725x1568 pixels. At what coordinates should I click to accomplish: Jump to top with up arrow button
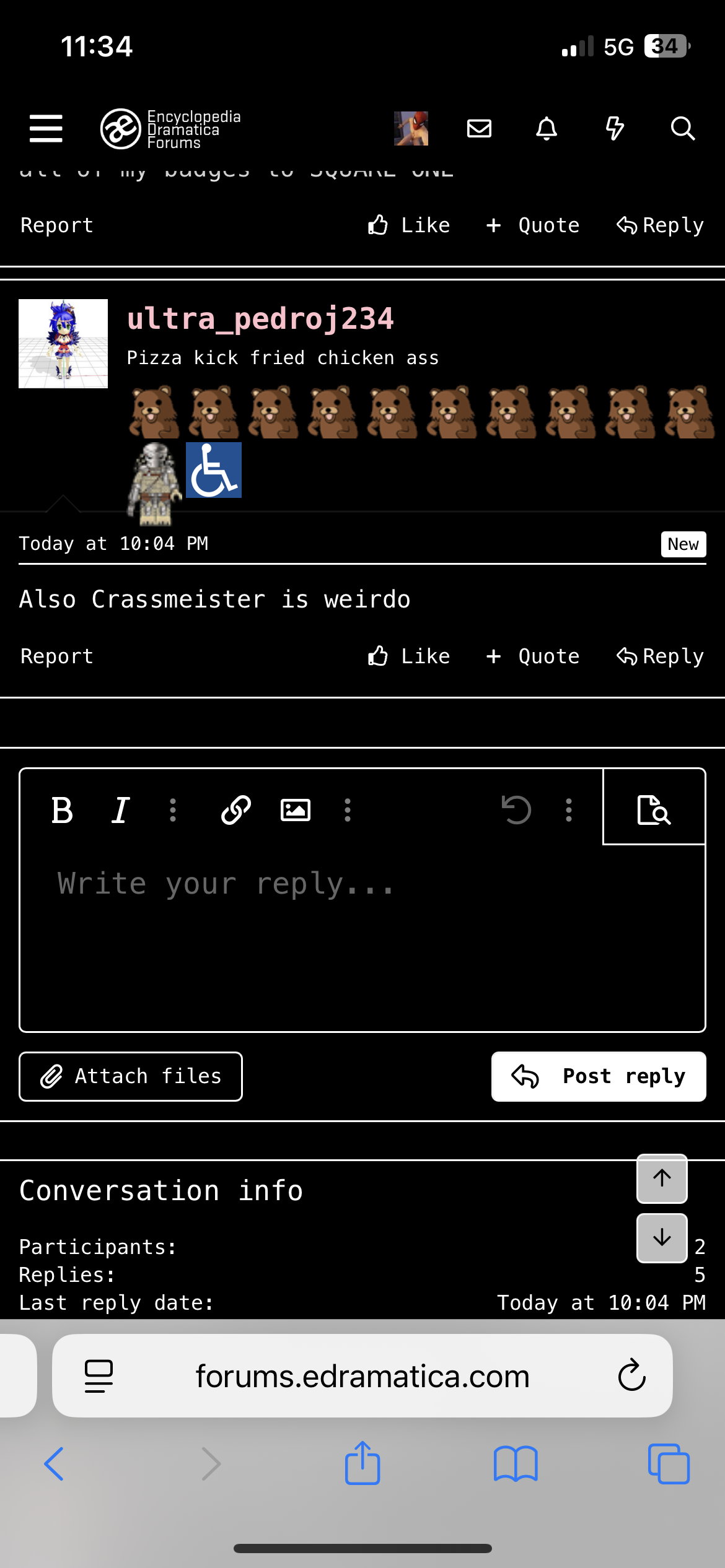pyautogui.click(x=662, y=1178)
